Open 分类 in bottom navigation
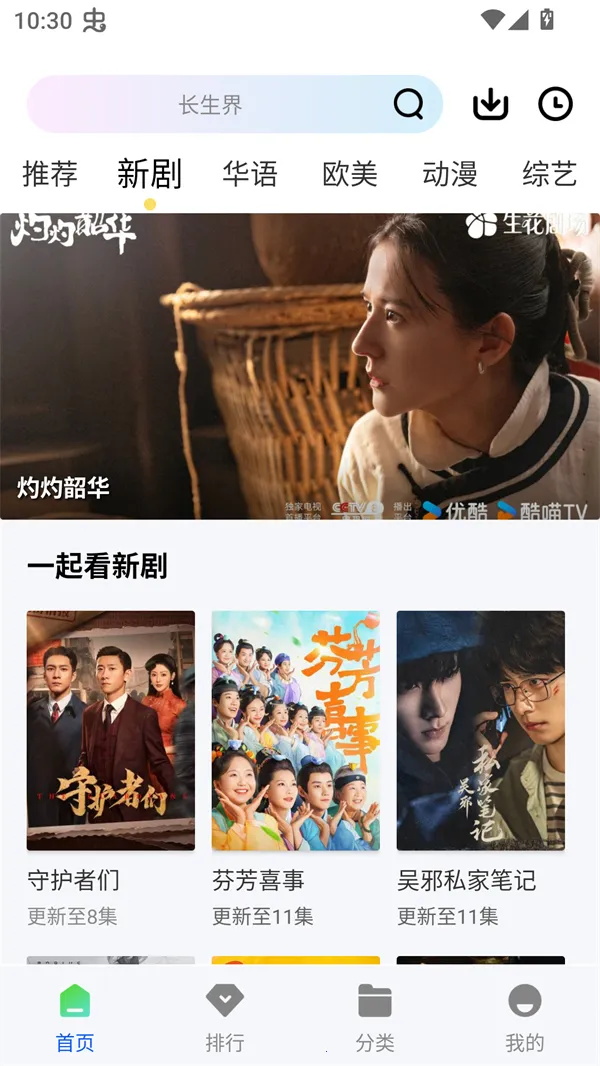Image resolution: width=600 pixels, height=1066 pixels. pos(375,1016)
